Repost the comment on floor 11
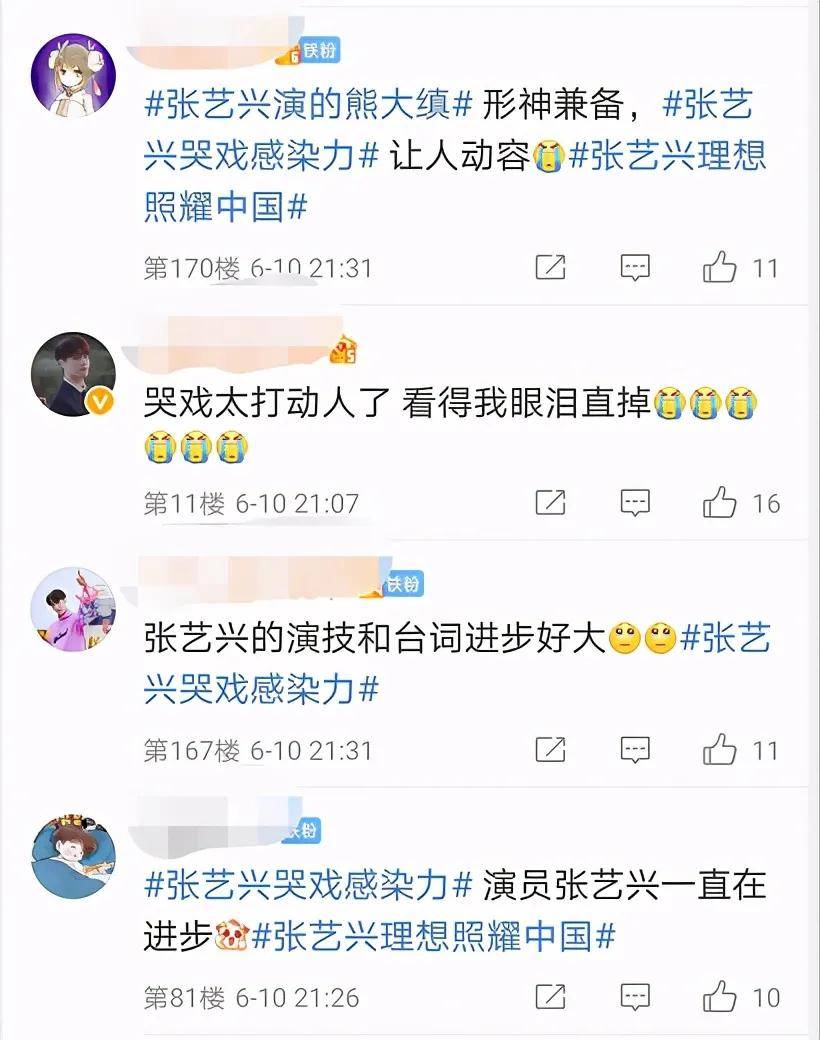Viewport: 820px width, 1040px height. pyautogui.click(x=550, y=502)
